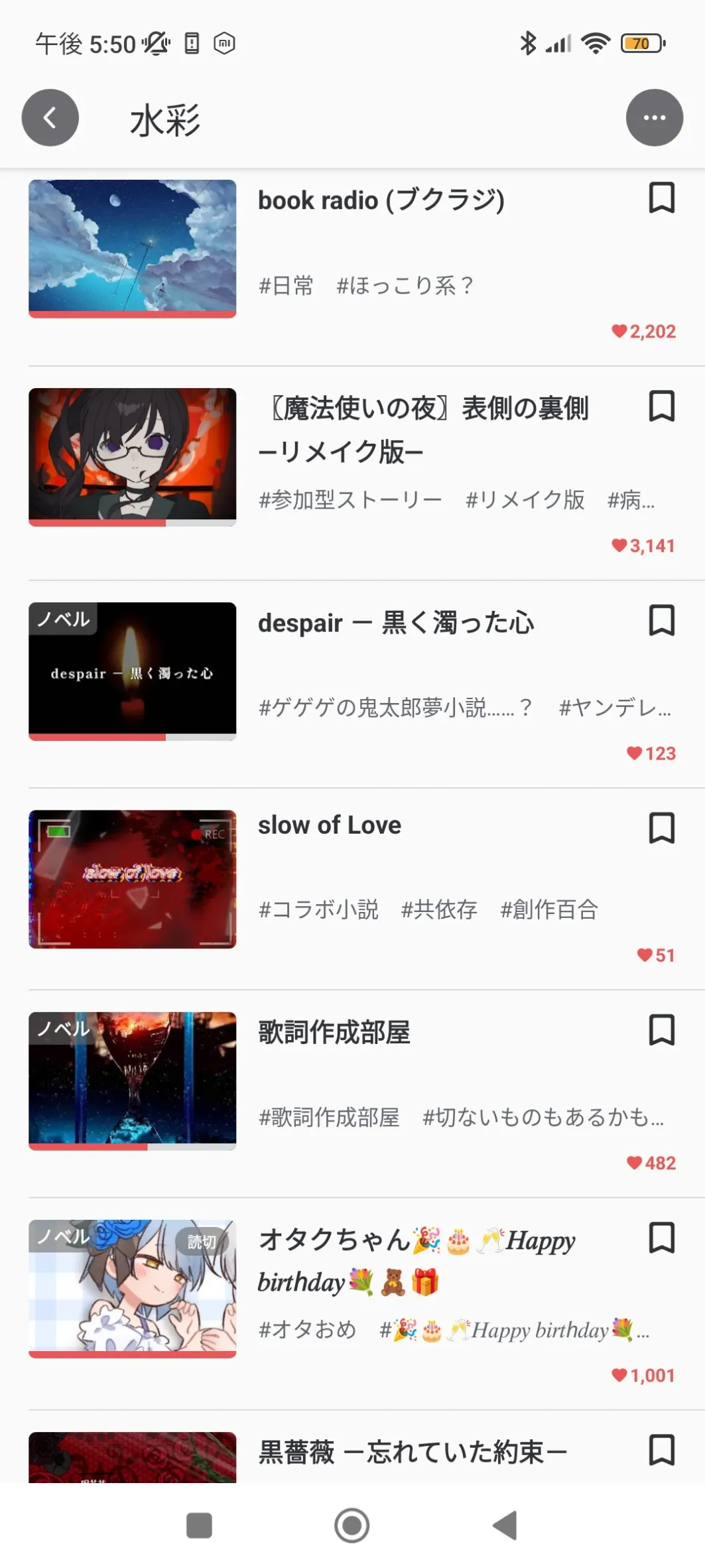This screenshot has width=705, height=1568.
Task: Bookmark slow of Love
Action: click(x=661, y=828)
